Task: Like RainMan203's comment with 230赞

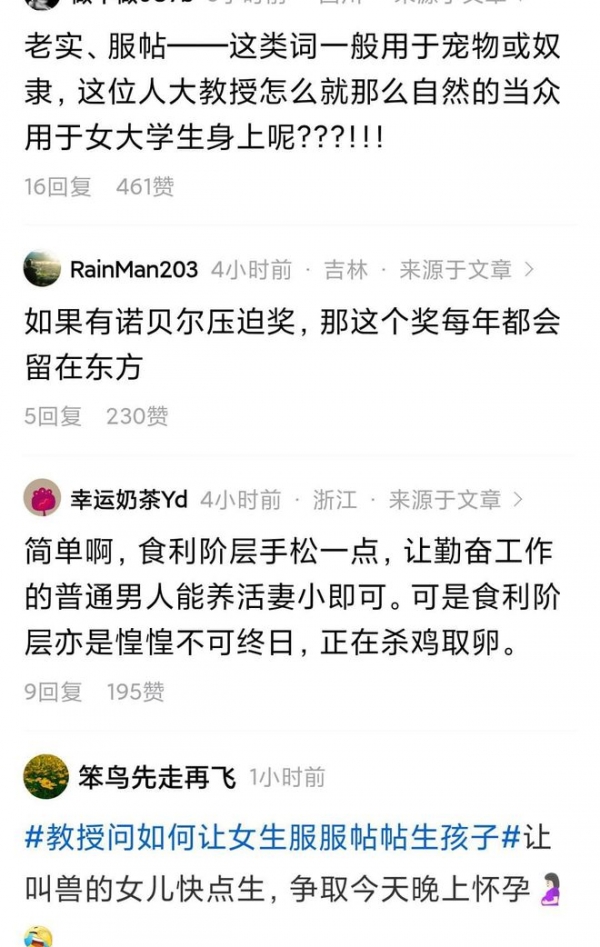Action: (137, 416)
